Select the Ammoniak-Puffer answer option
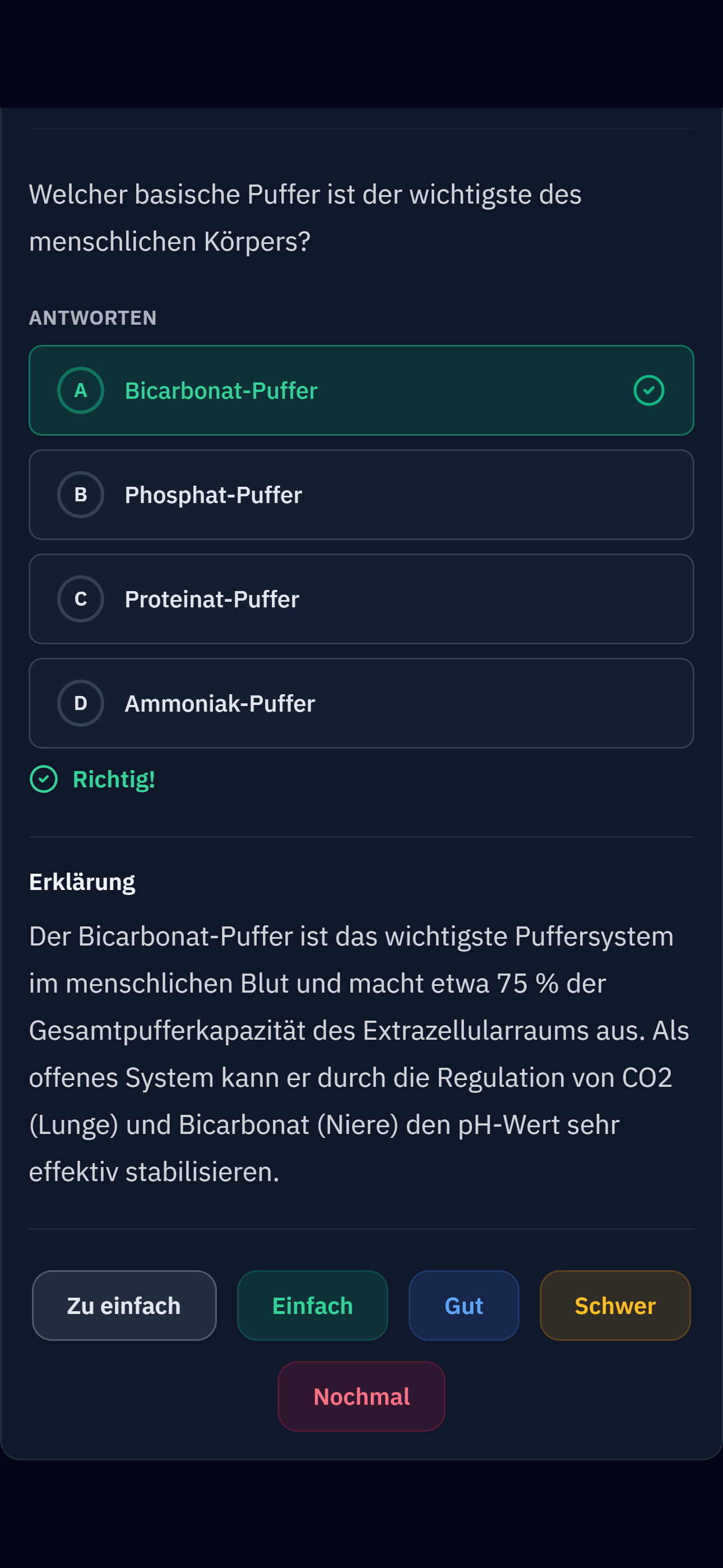This screenshot has width=723, height=1568. click(x=361, y=703)
